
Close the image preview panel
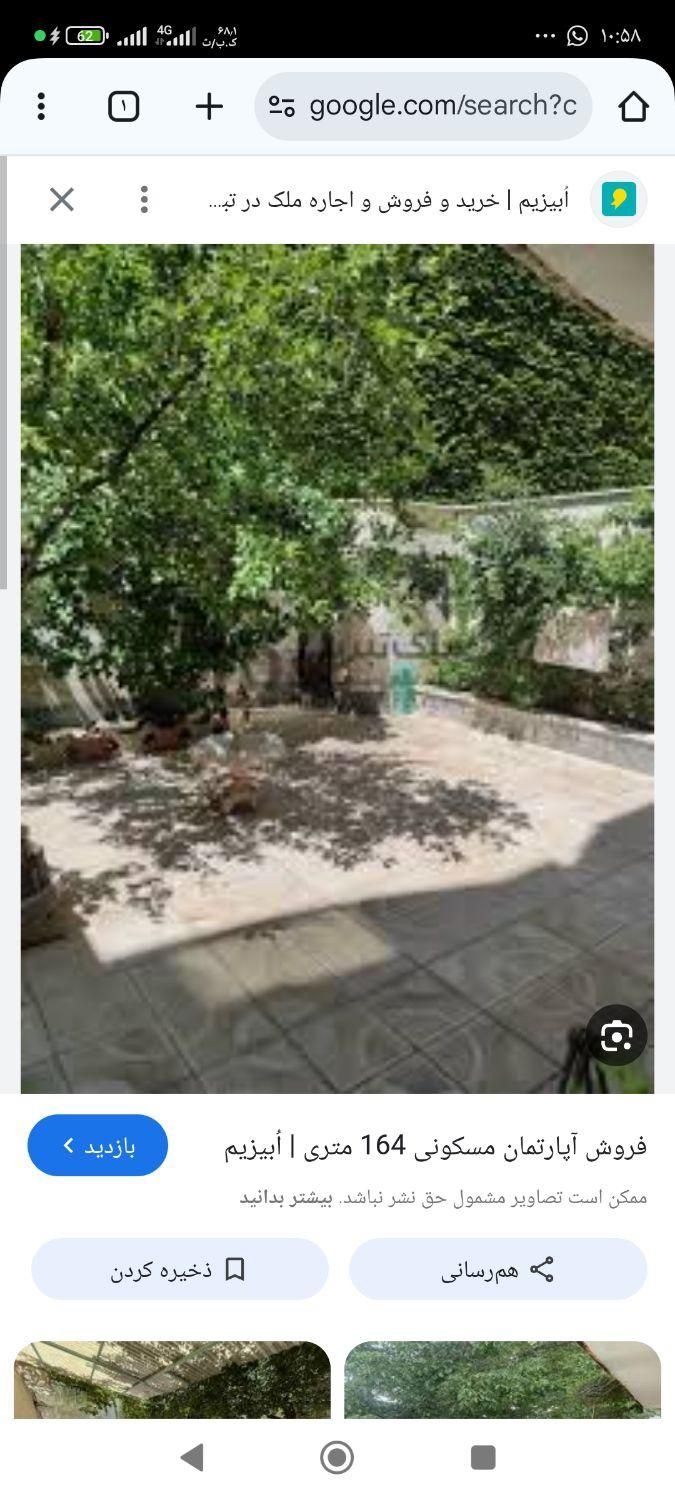[62, 200]
